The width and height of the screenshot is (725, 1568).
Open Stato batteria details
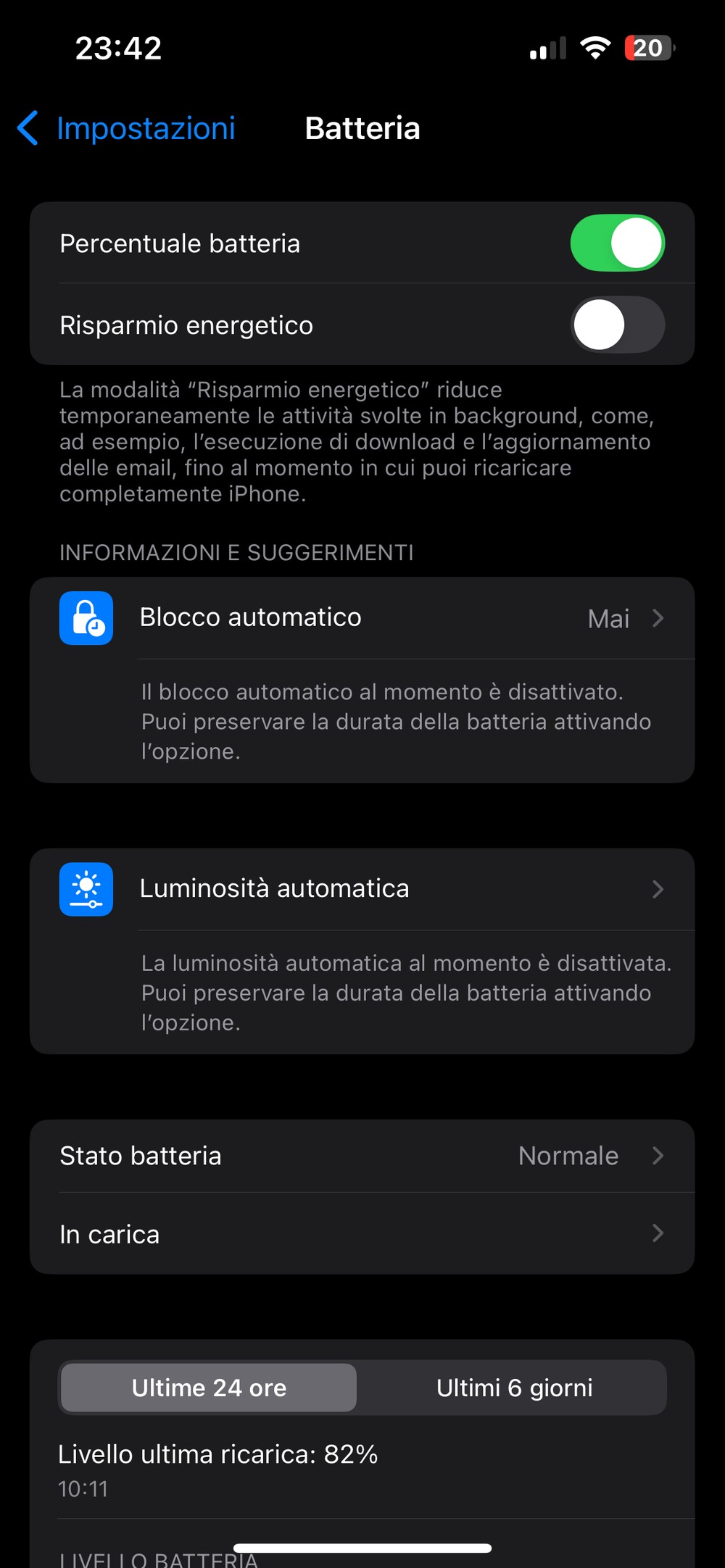[362, 1156]
